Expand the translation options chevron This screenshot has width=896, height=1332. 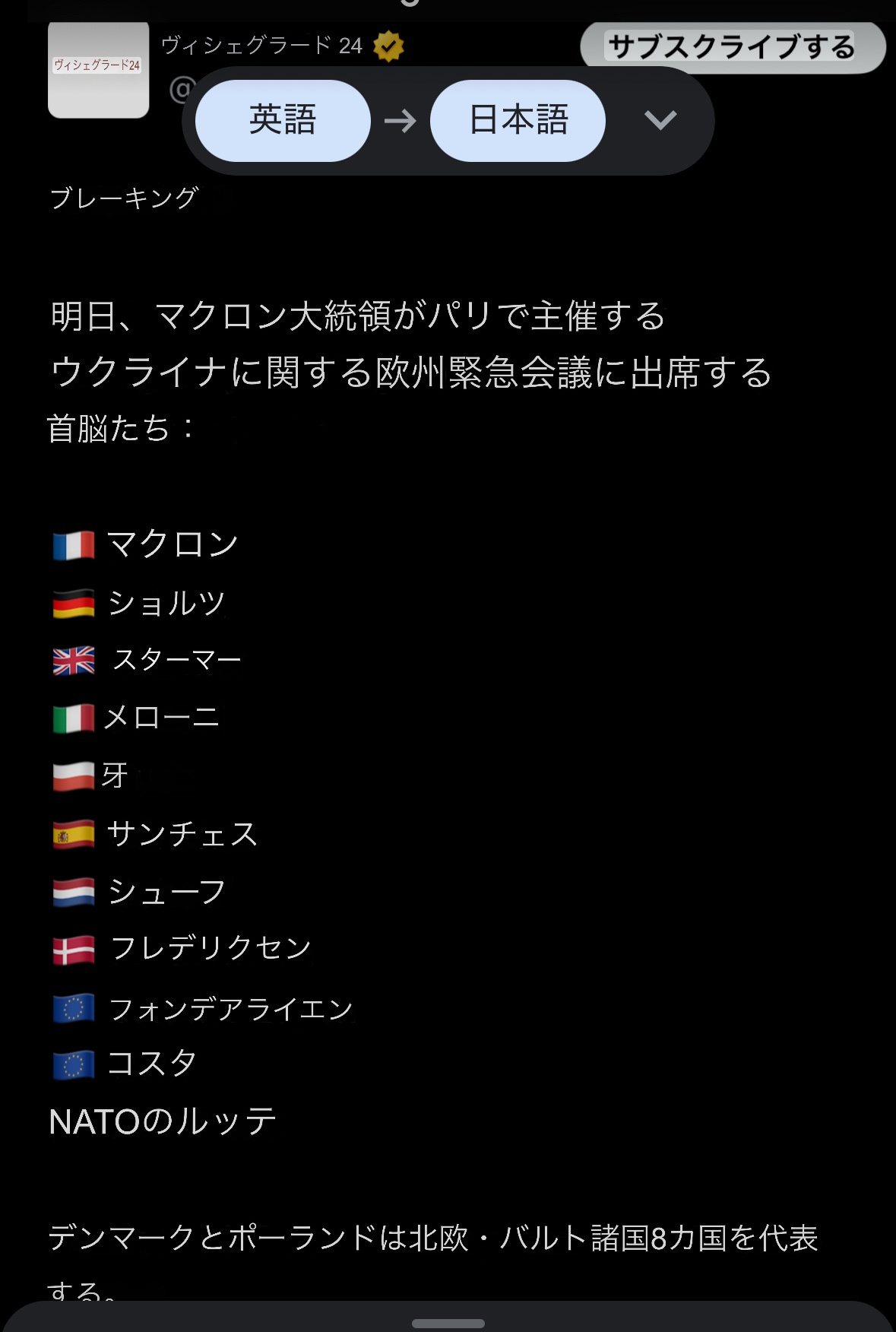(660, 120)
